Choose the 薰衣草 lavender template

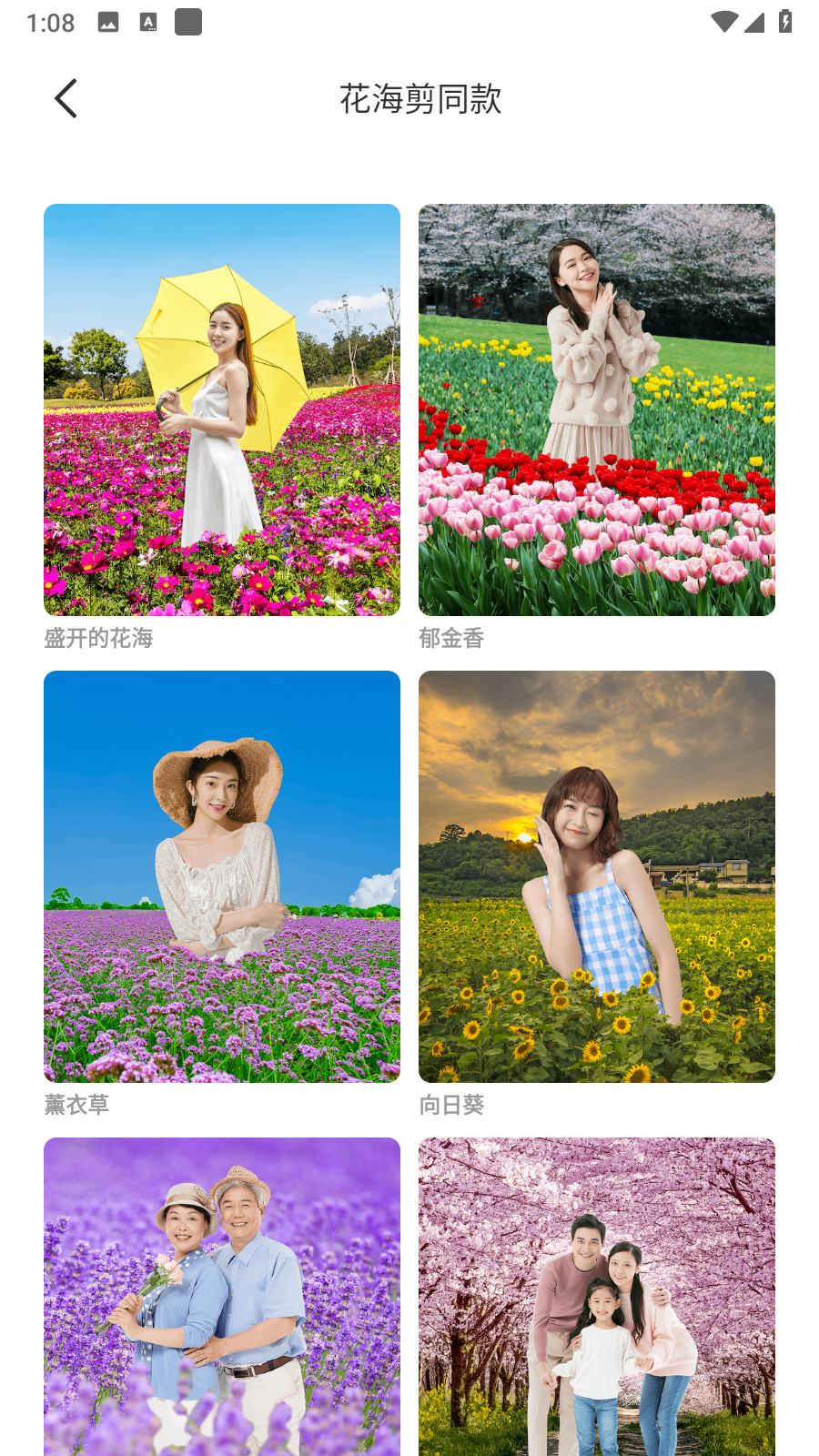(x=222, y=876)
